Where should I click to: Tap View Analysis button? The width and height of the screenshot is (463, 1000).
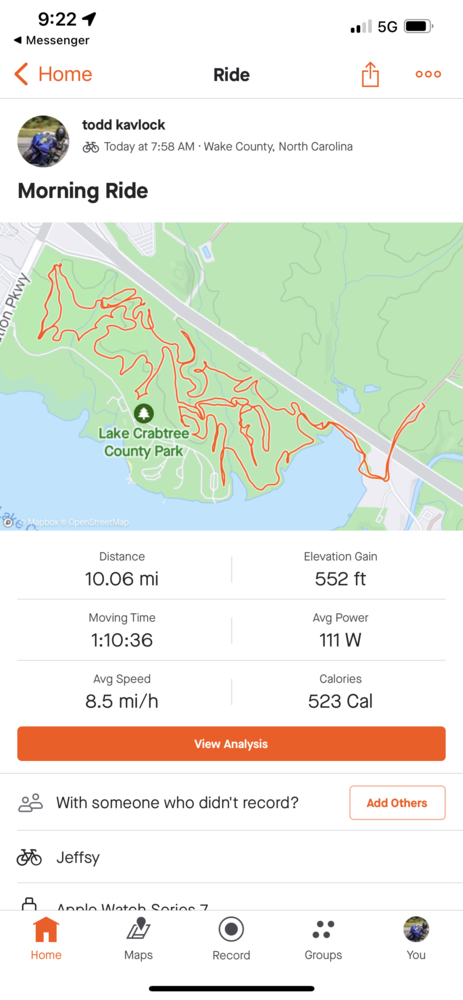(232, 744)
